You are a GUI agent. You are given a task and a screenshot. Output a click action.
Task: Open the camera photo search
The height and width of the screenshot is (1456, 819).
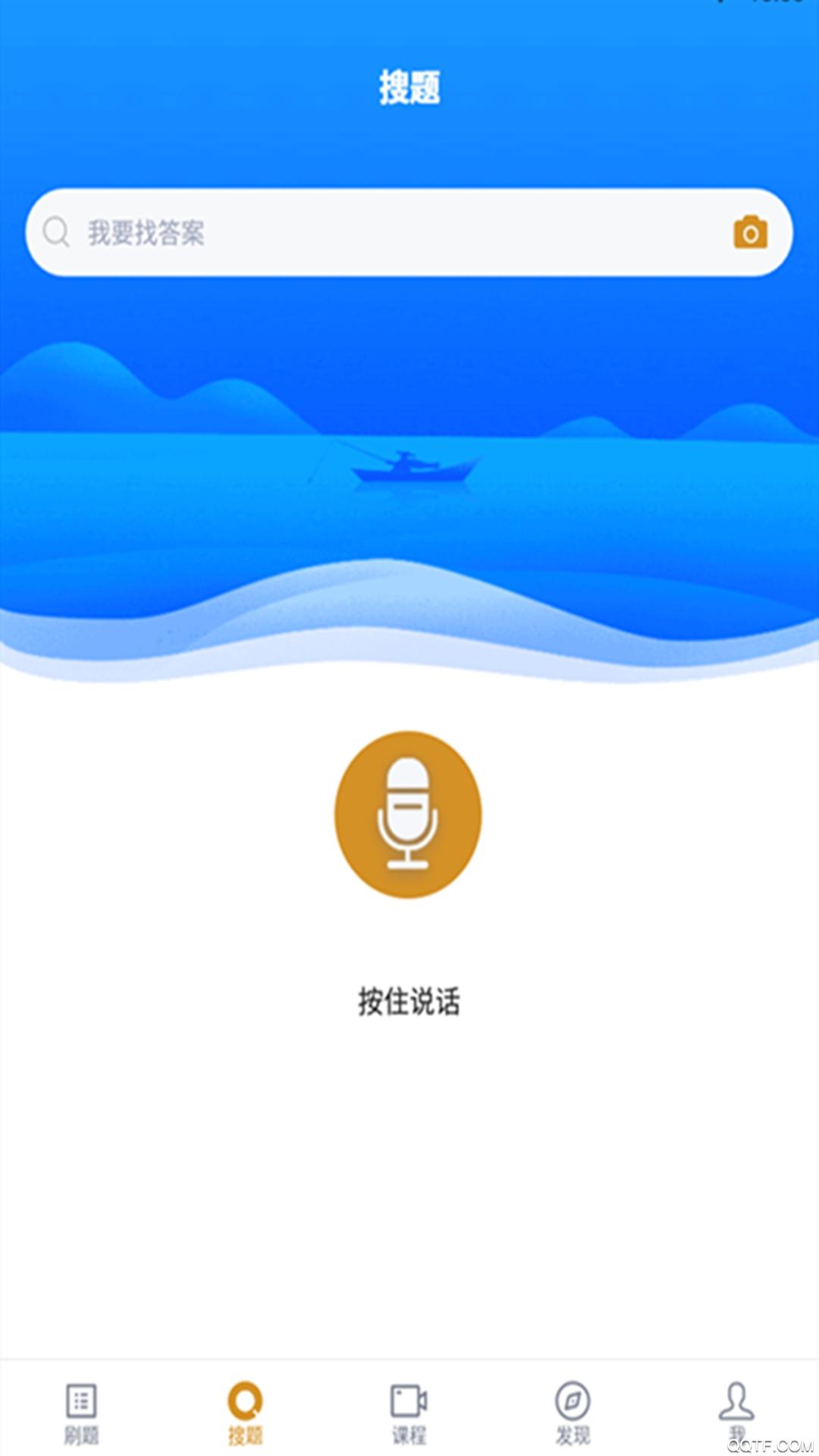[750, 232]
